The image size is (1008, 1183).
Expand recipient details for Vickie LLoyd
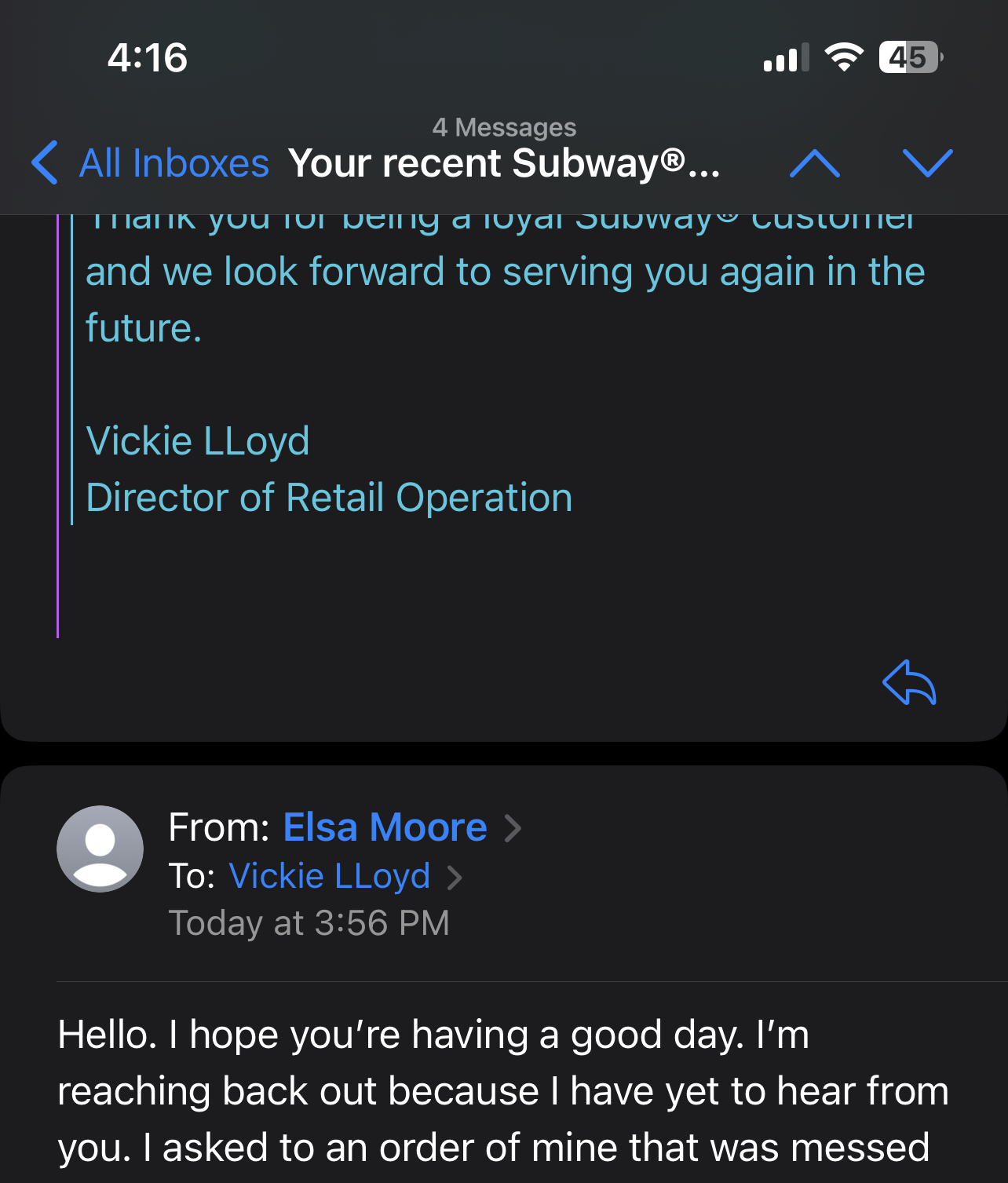pos(456,876)
